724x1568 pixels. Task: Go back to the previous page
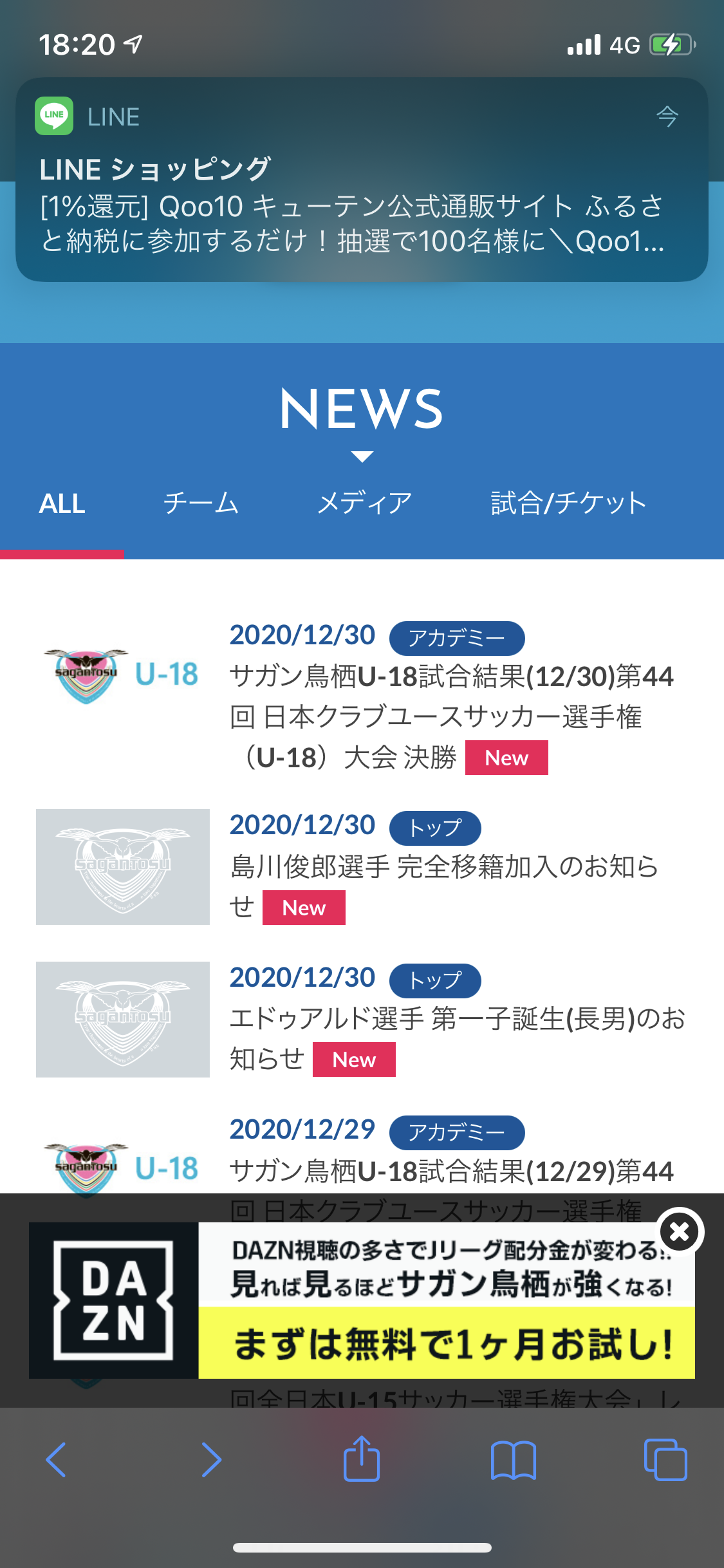(56, 1459)
